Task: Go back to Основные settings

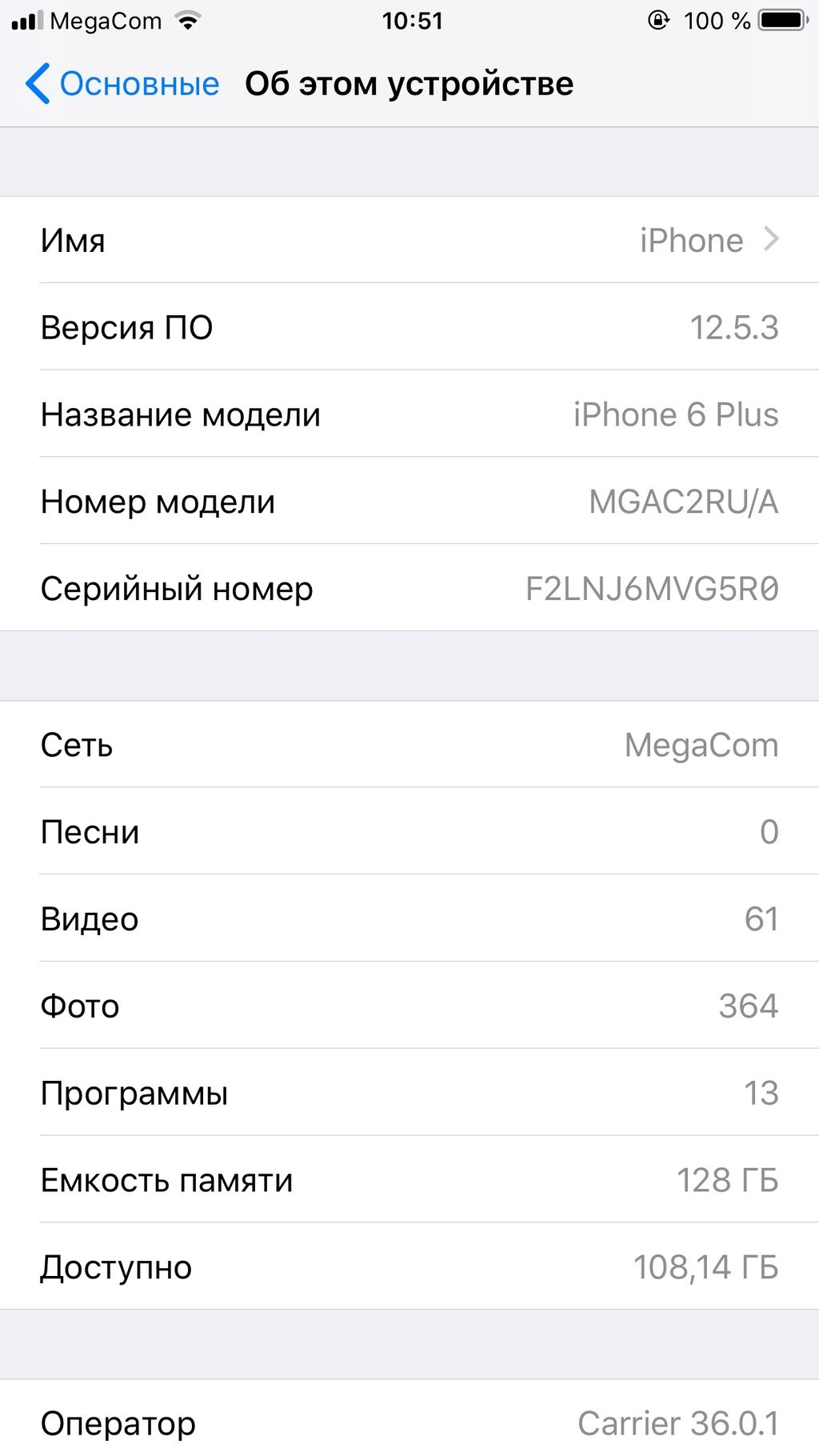Action: [122, 84]
